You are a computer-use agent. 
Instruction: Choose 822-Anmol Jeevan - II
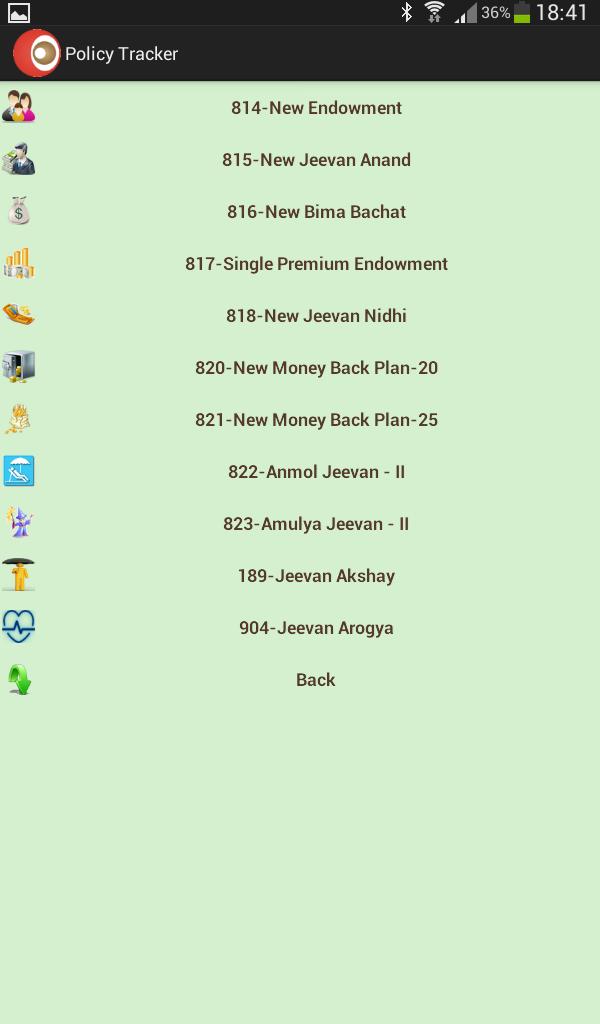(316, 472)
